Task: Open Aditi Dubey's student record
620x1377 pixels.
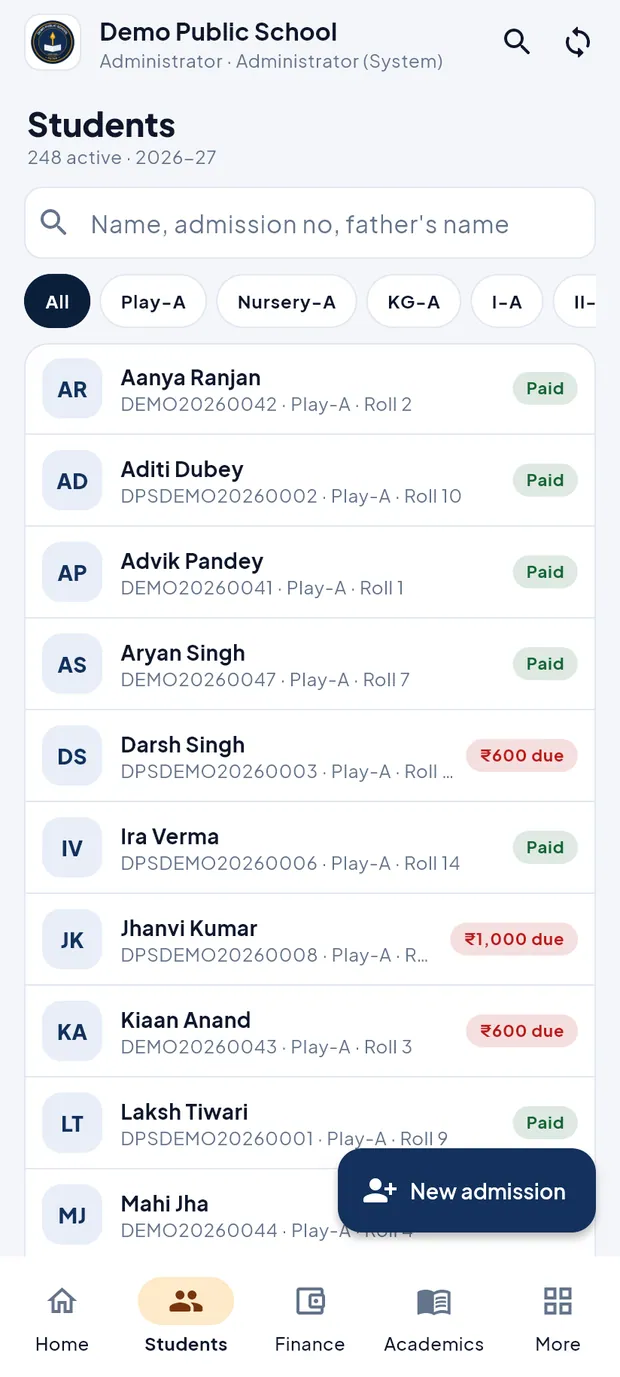Action: click(310, 481)
